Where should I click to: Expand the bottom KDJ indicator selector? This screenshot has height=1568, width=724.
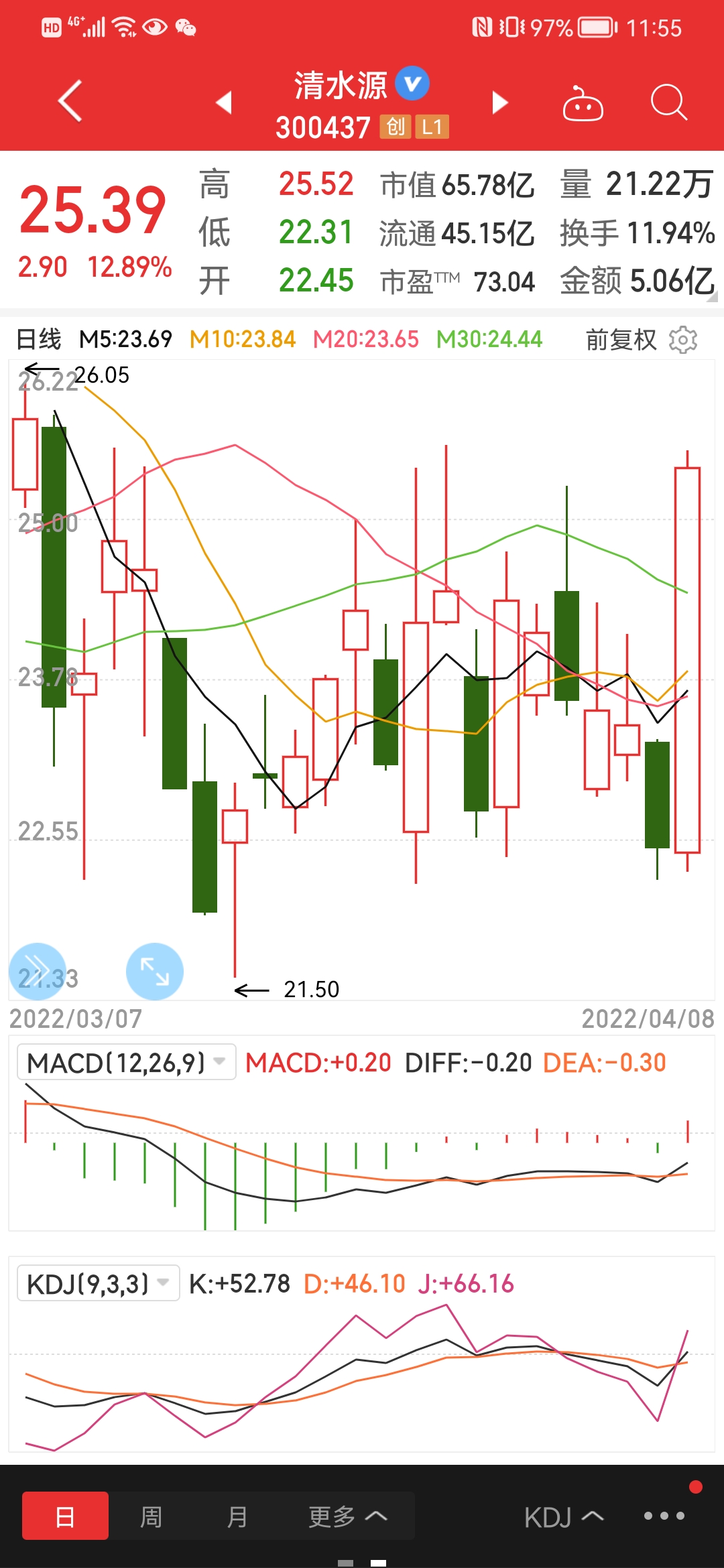pyautogui.click(x=564, y=1517)
